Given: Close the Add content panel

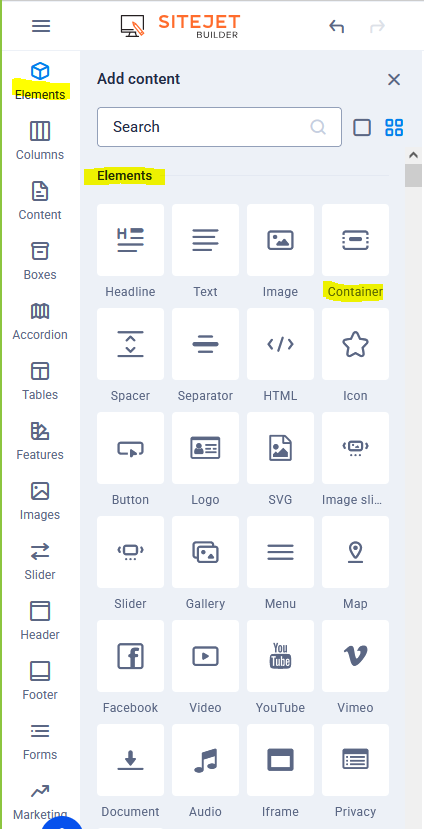Looking at the screenshot, I should [x=394, y=80].
